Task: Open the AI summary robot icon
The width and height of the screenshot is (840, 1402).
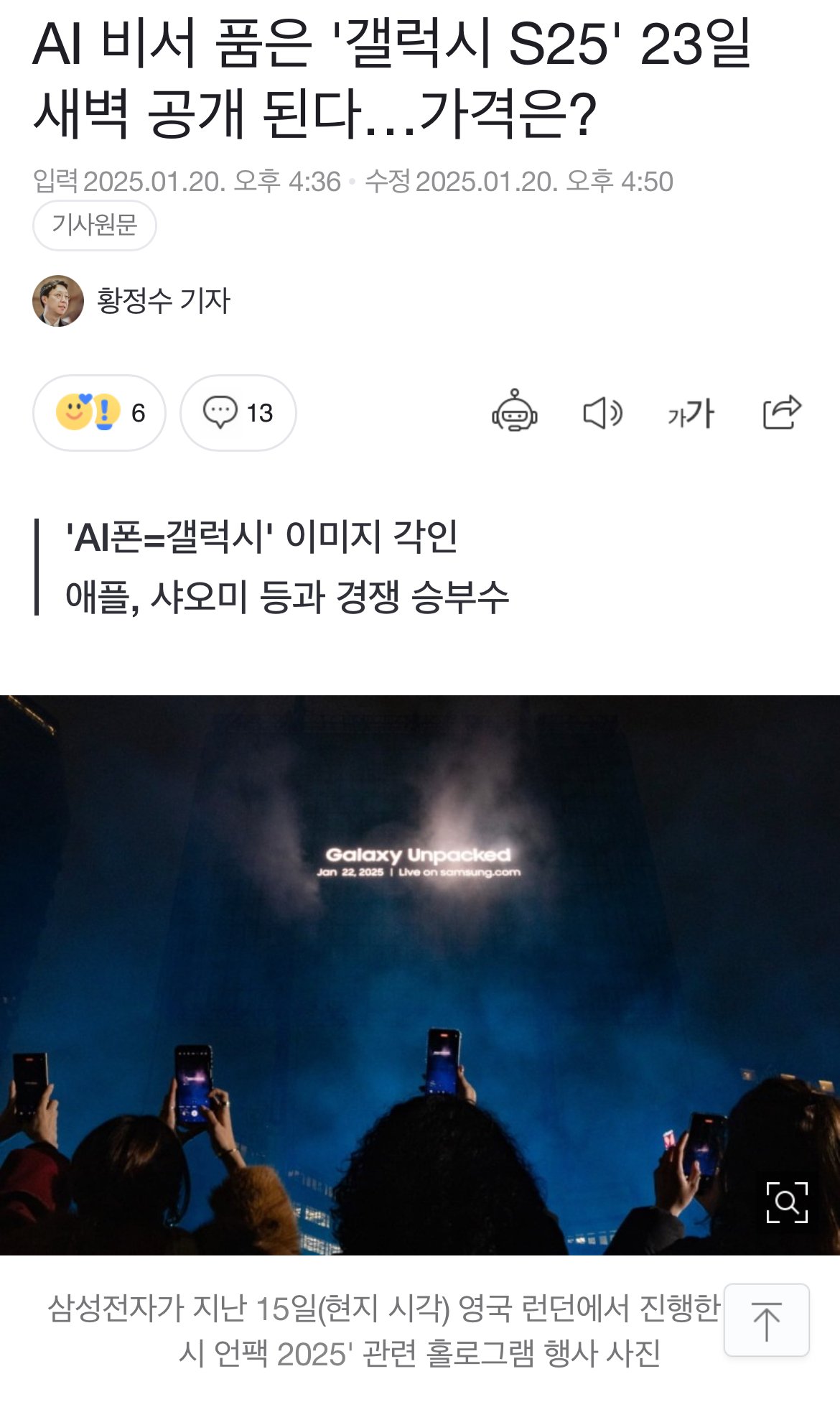Action: (x=515, y=412)
